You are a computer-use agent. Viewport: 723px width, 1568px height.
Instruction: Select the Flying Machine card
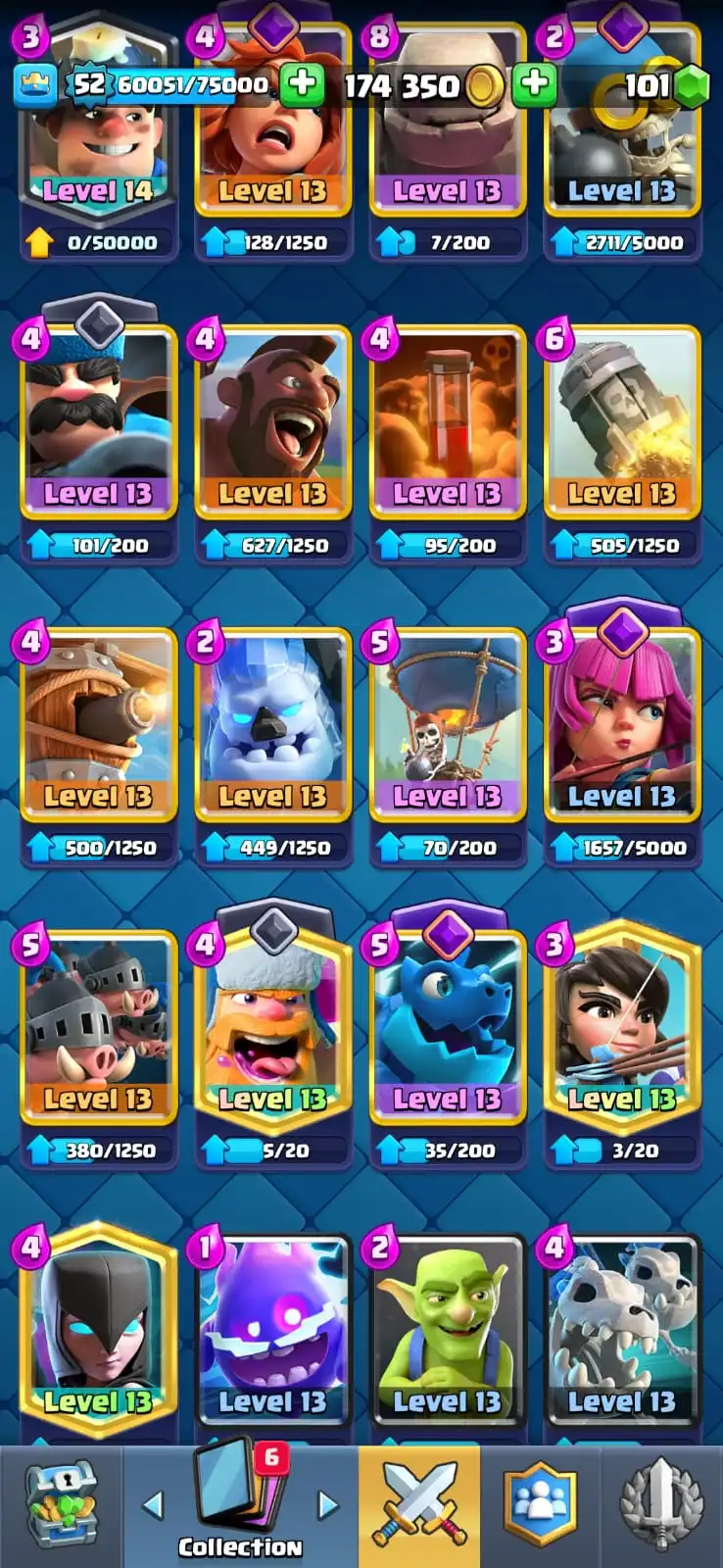pos(98,723)
